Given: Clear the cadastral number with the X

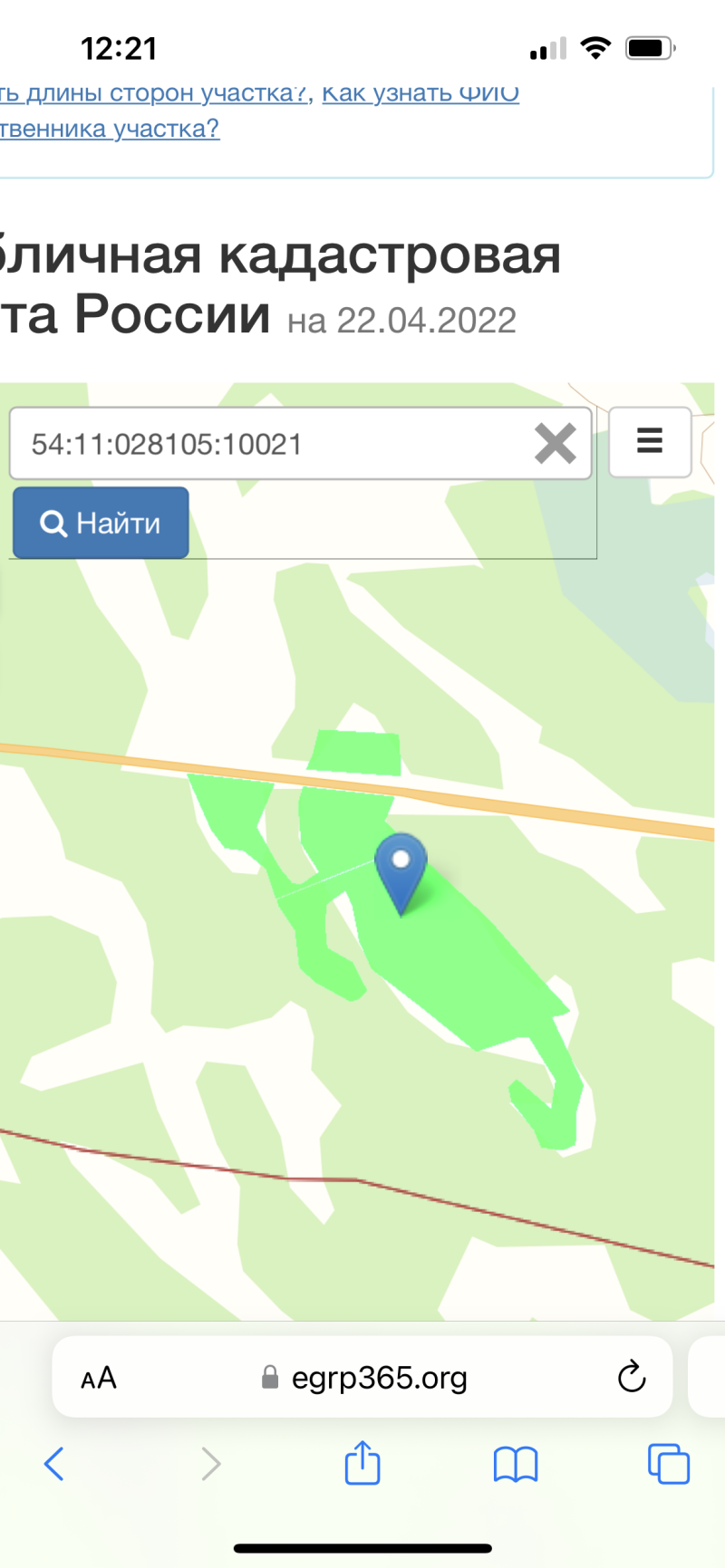Looking at the screenshot, I should [555, 444].
